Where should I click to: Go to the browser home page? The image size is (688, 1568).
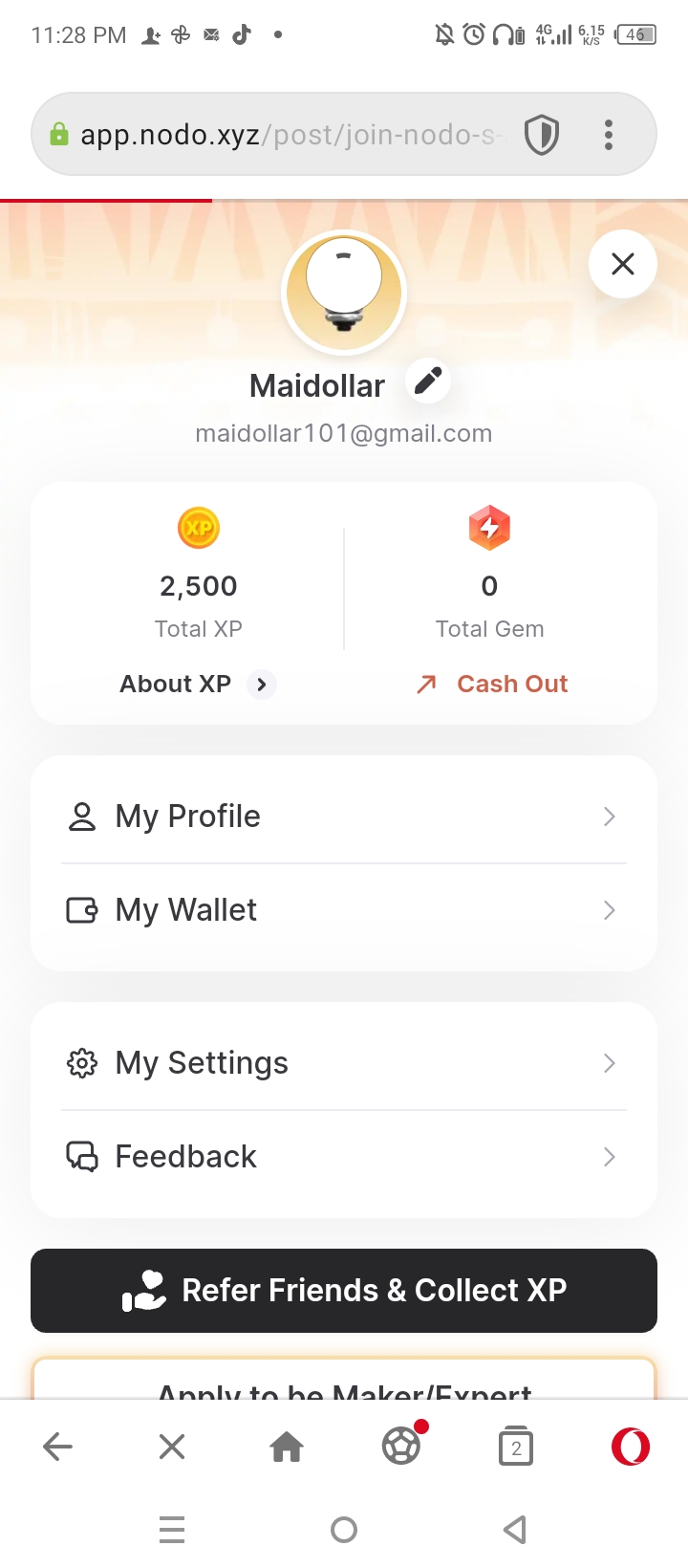pos(287,1448)
